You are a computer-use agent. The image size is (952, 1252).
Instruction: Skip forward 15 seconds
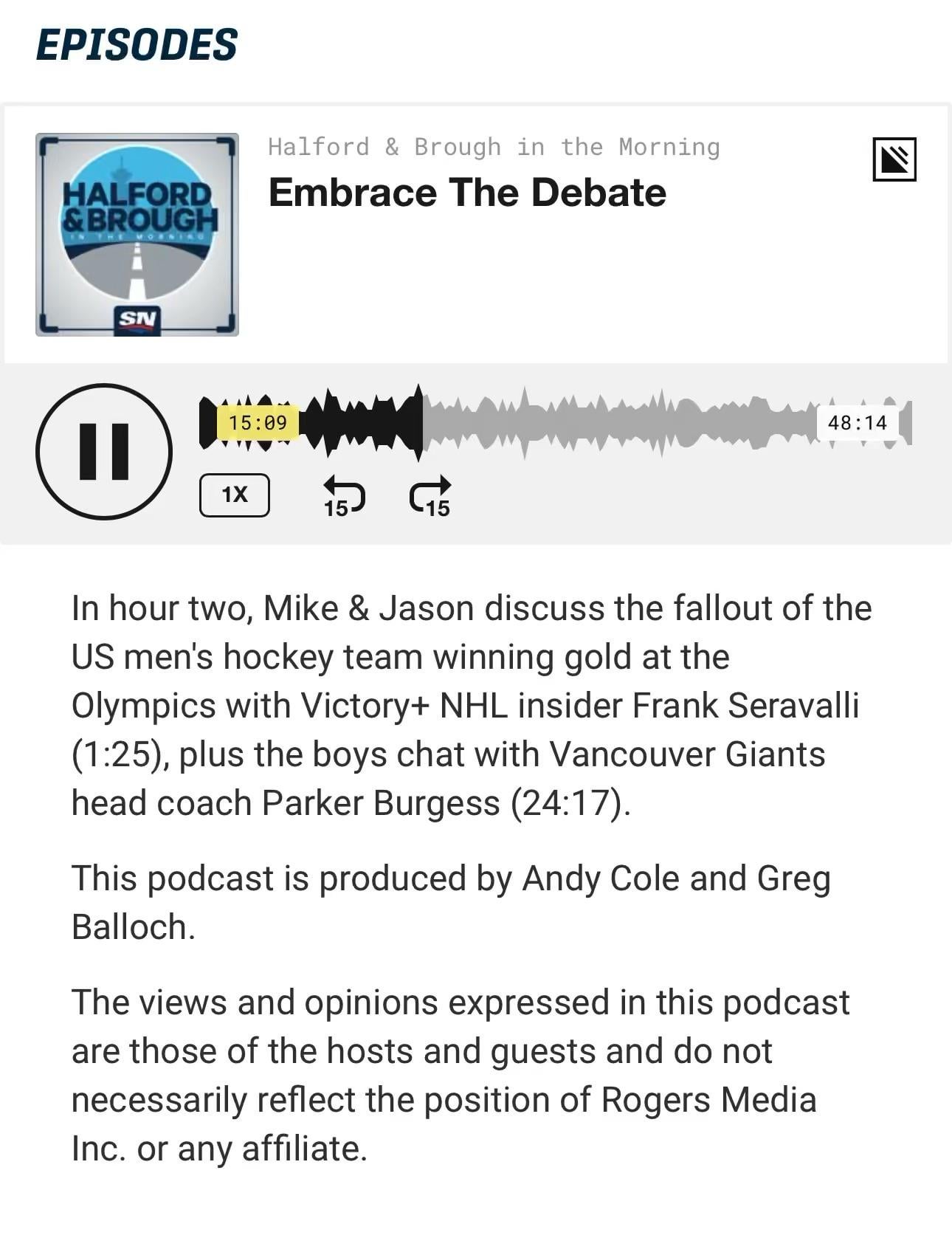[x=430, y=495]
